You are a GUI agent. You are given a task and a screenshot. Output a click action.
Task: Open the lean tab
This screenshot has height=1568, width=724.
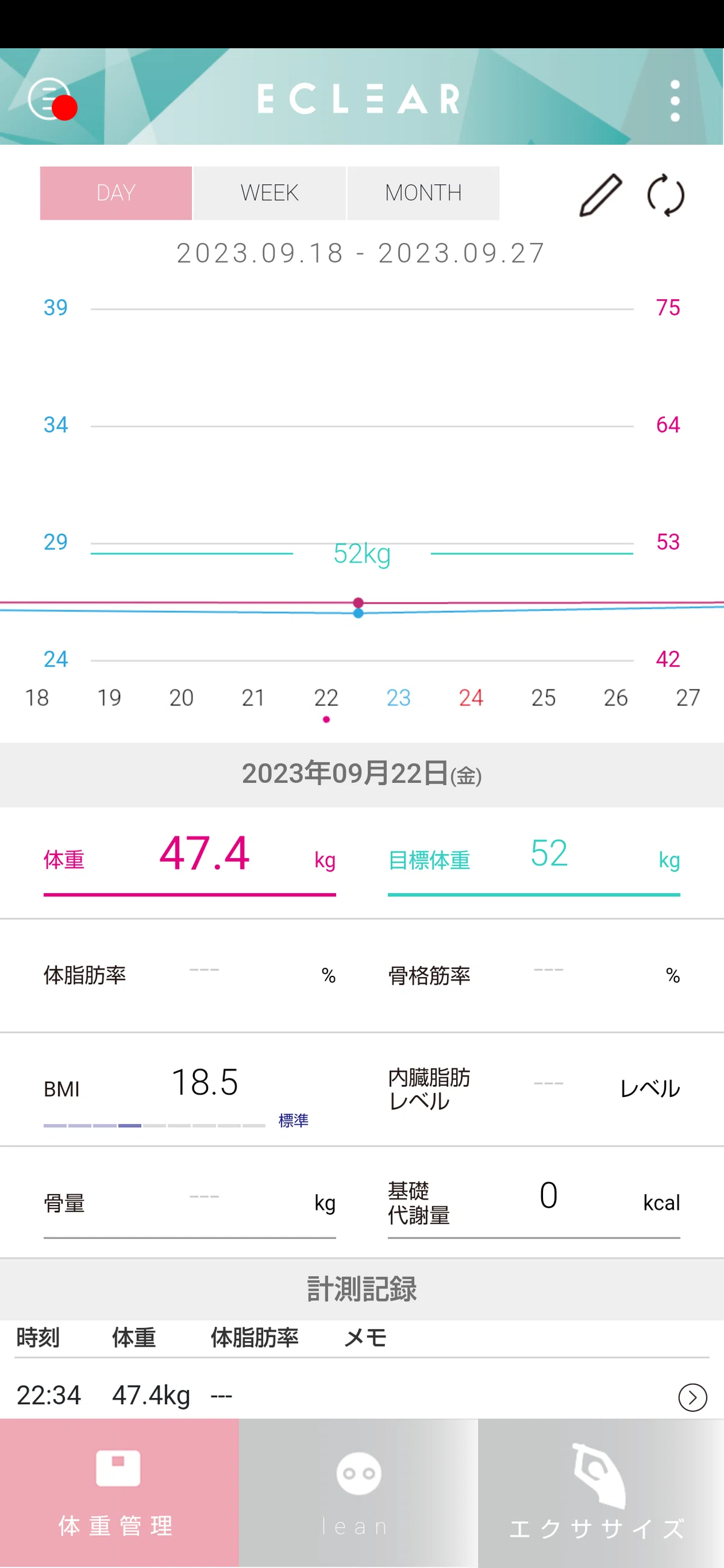(358, 1493)
